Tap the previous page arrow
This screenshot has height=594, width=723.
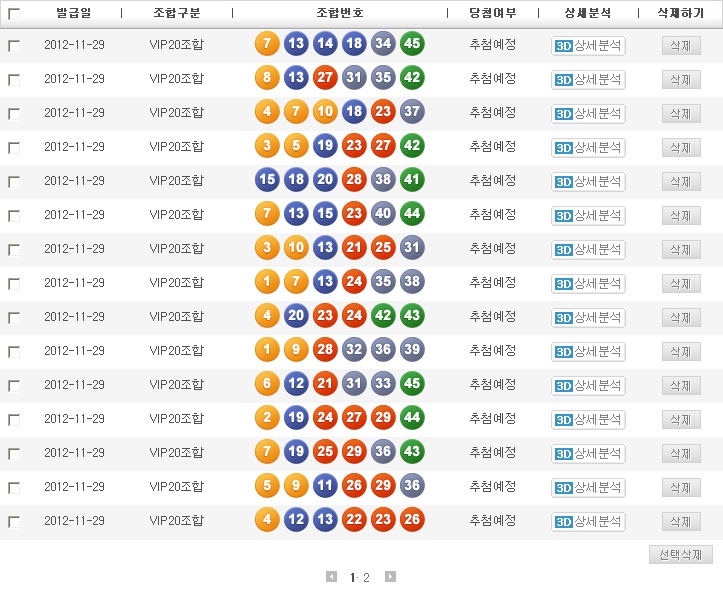click(332, 577)
